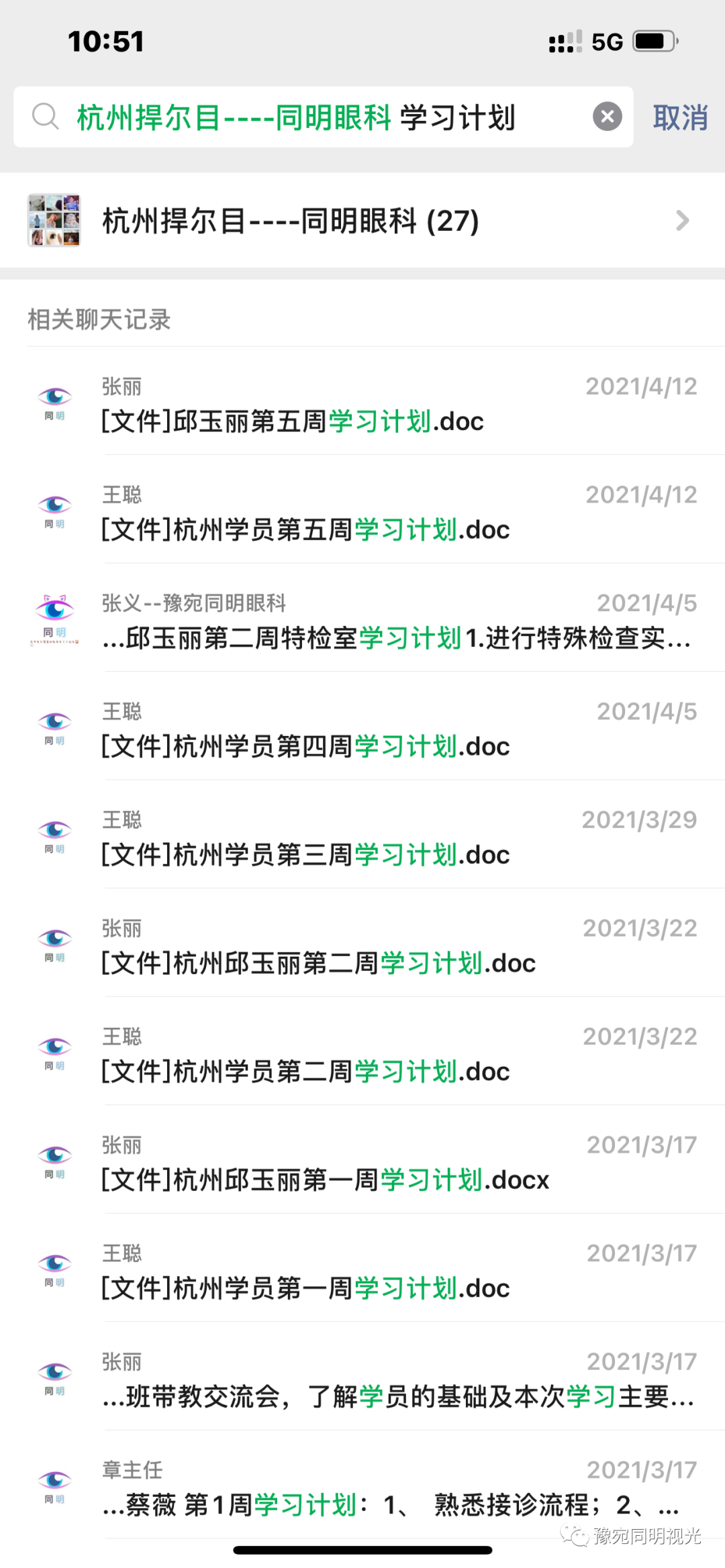Open 邱玉丽第五周学习计划.doc from 张丽
This screenshot has width=725, height=1568.
point(362,401)
